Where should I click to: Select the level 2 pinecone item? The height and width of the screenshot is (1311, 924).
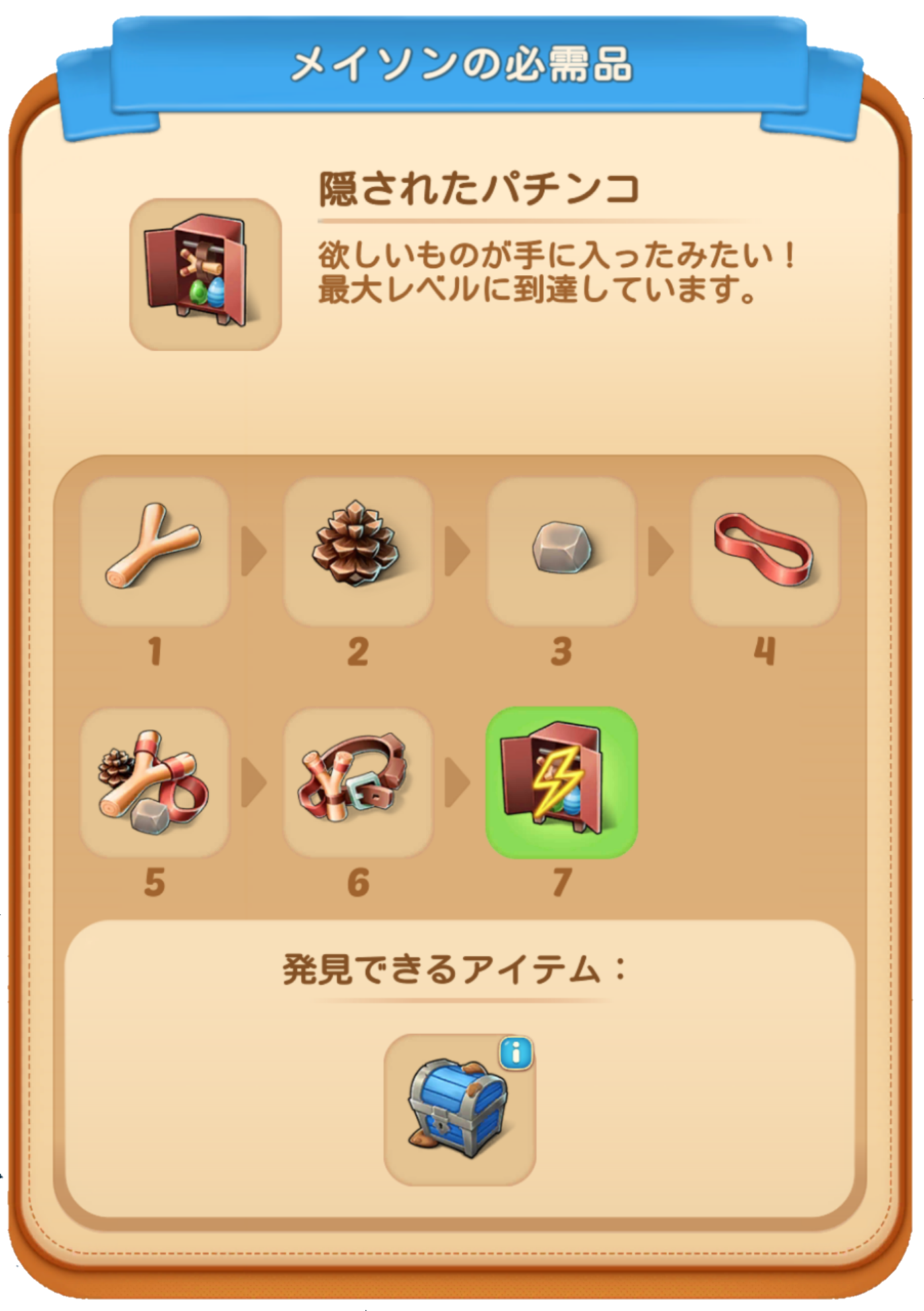point(358,552)
